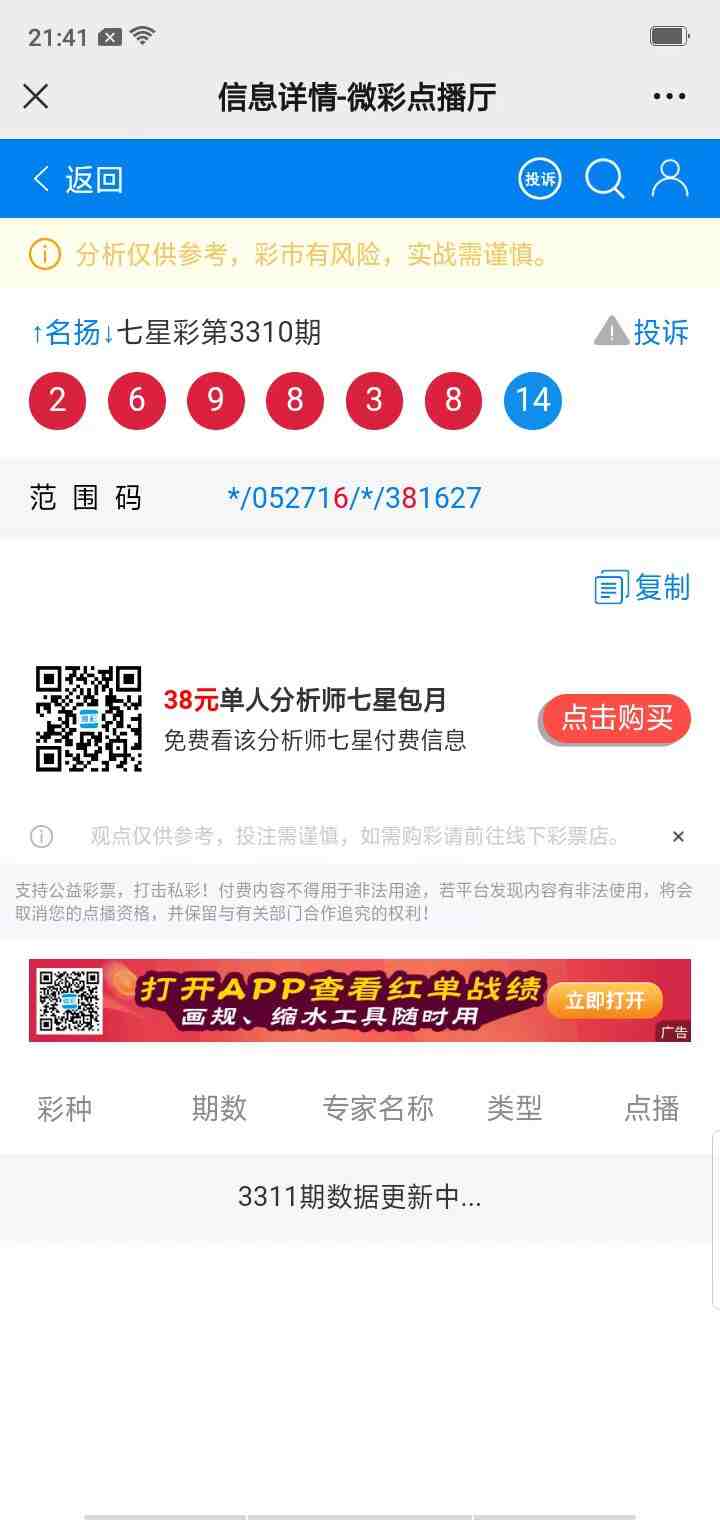Image resolution: width=720 pixels, height=1520 pixels.
Task: Open analyst ↑名扬↓ name link
Action: click(x=72, y=332)
